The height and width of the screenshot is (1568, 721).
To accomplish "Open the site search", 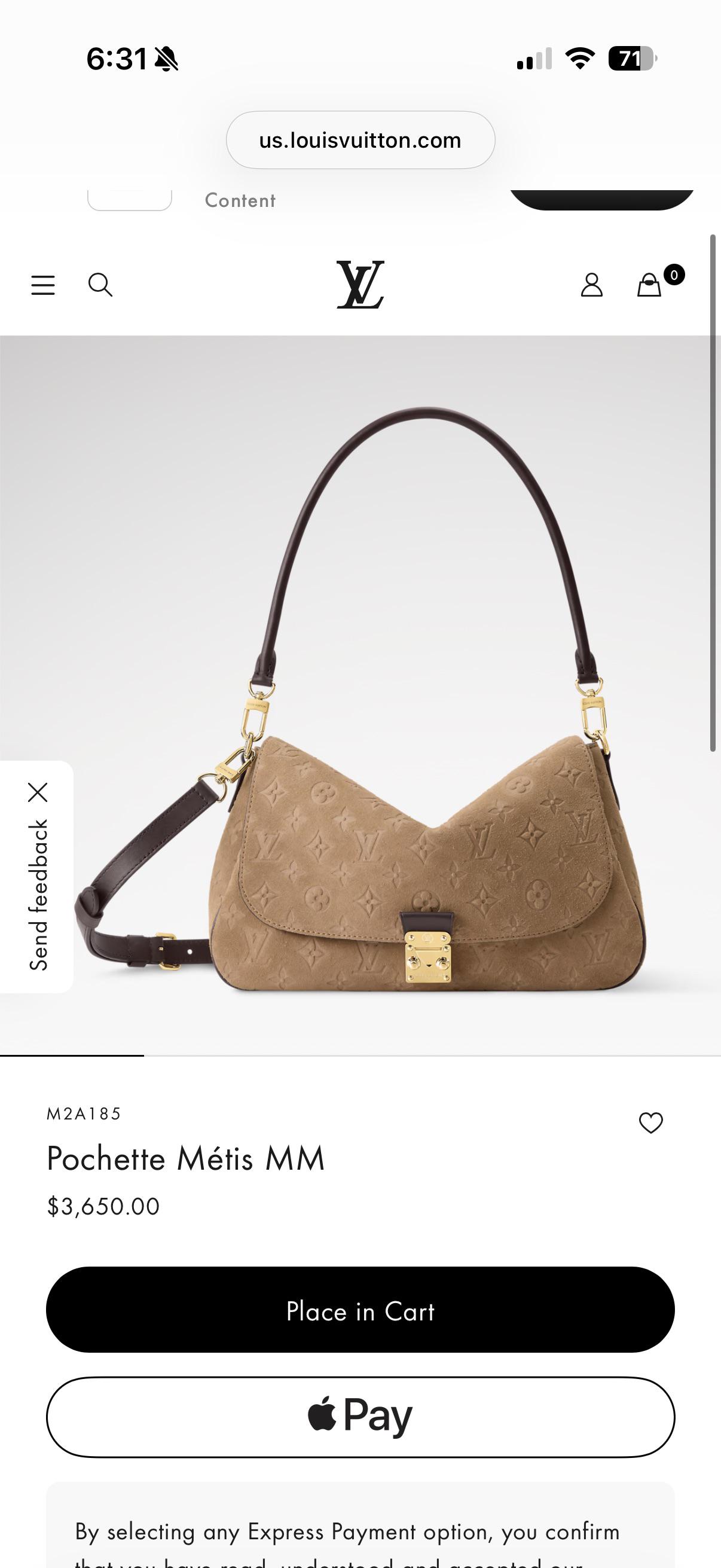I will pyautogui.click(x=100, y=284).
